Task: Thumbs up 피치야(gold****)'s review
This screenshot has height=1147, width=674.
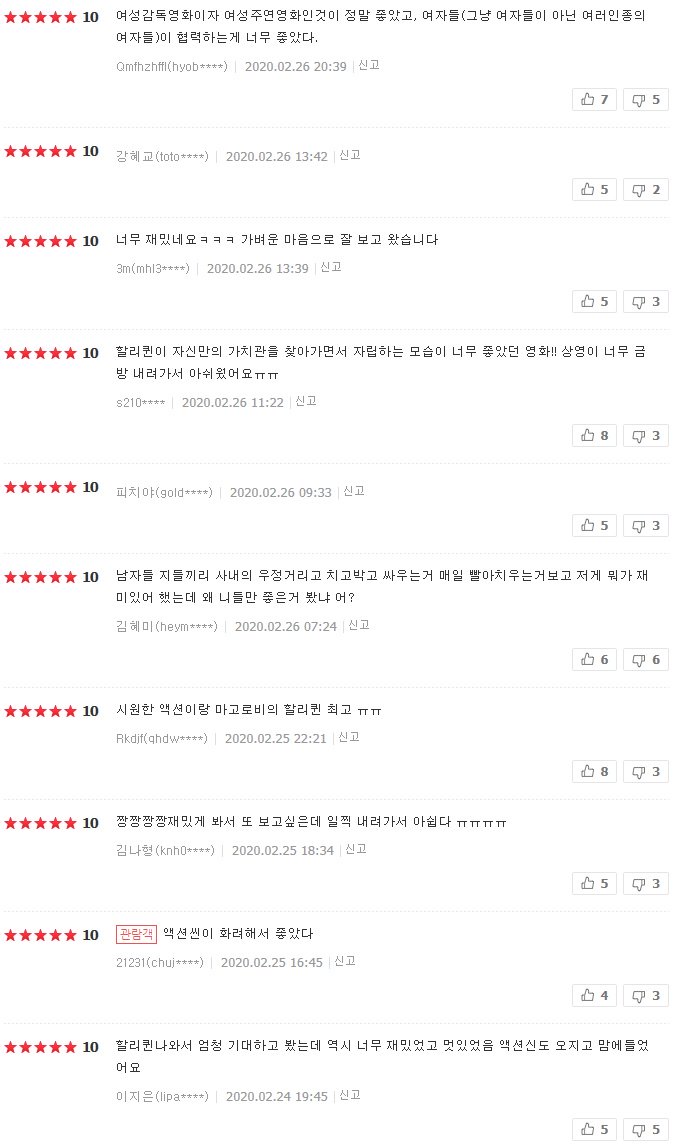Action: [x=594, y=525]
